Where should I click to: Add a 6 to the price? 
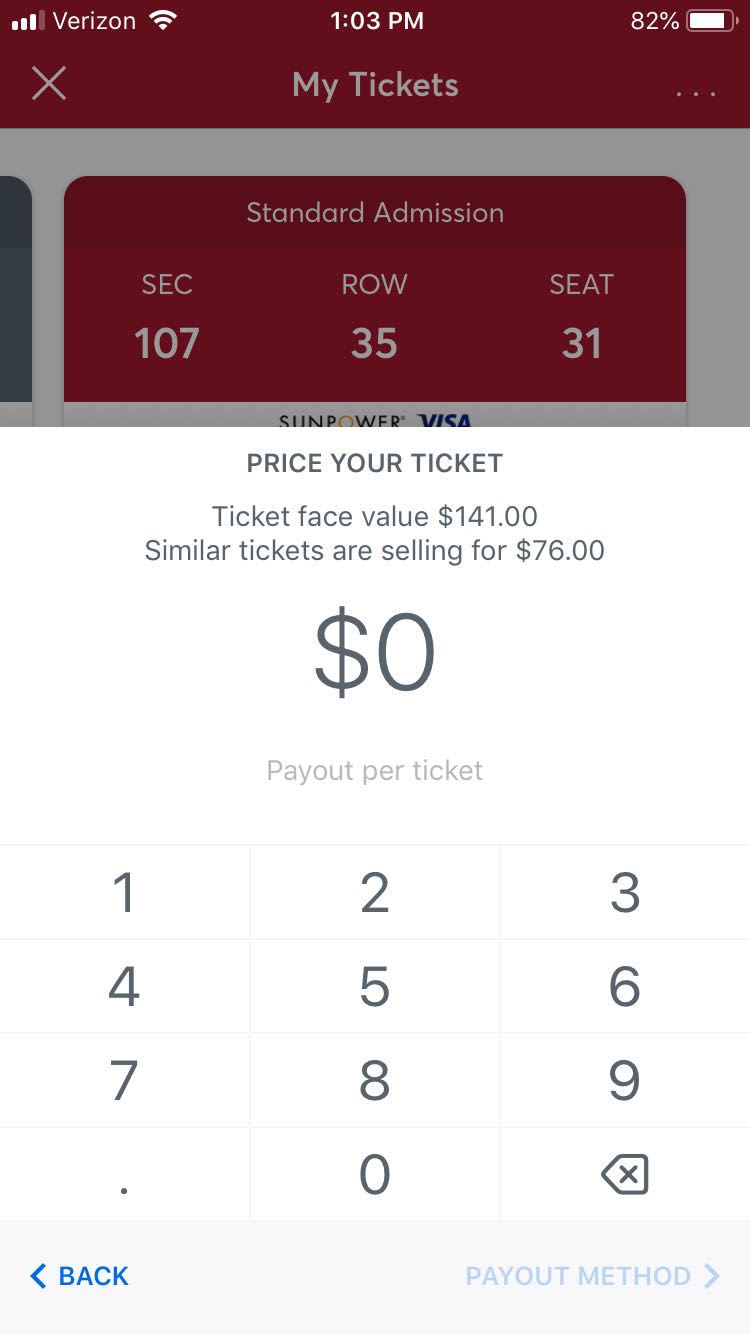[x=624, y=987]
